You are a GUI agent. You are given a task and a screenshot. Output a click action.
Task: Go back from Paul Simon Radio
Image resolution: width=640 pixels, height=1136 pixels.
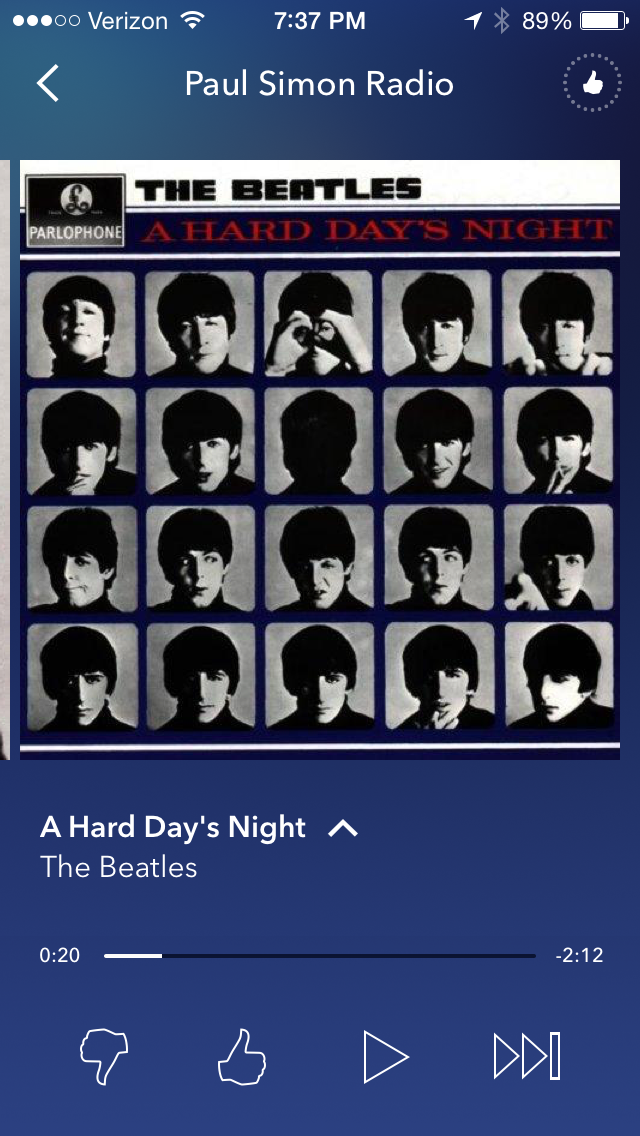(x=48, y=83)
